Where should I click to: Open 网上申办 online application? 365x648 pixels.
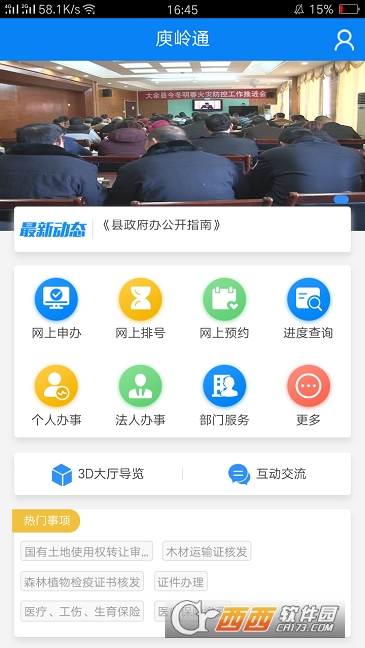click(56, 308)
